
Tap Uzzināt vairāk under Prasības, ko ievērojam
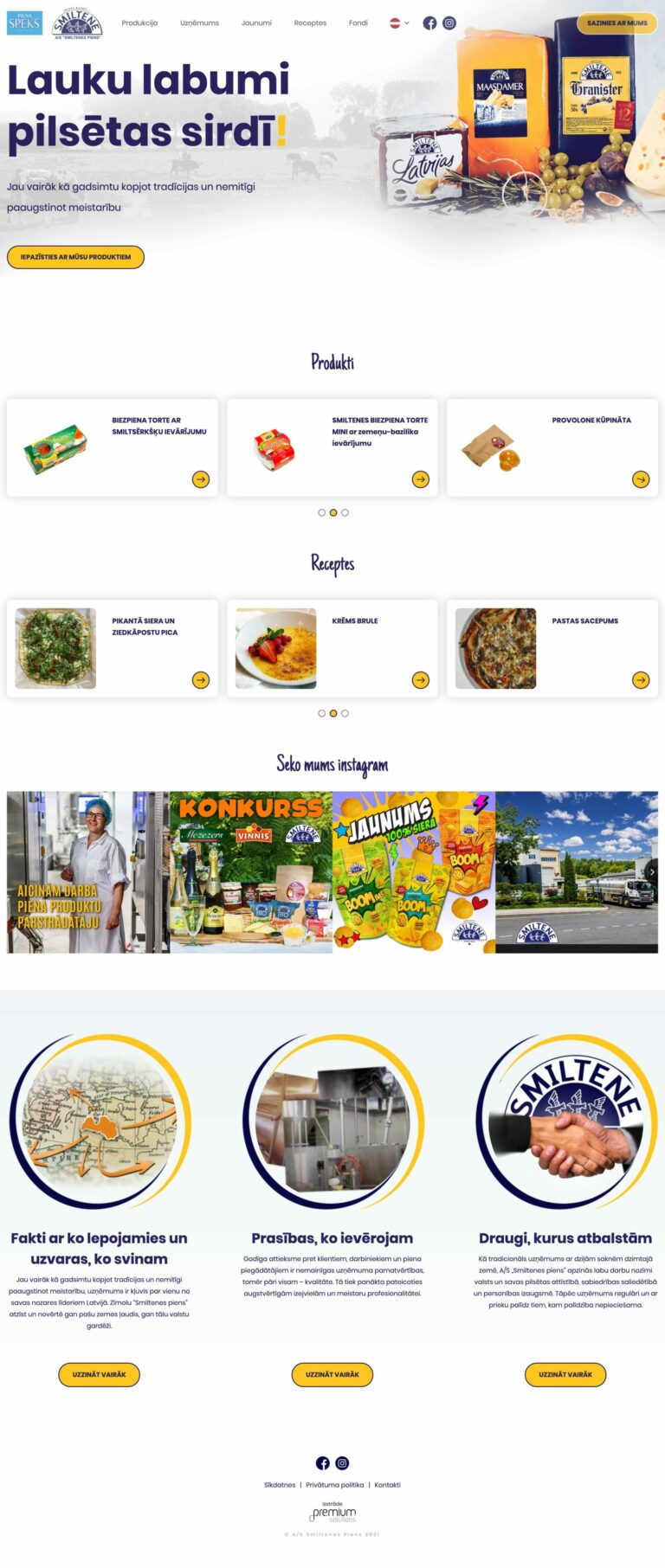[332, 1374]
